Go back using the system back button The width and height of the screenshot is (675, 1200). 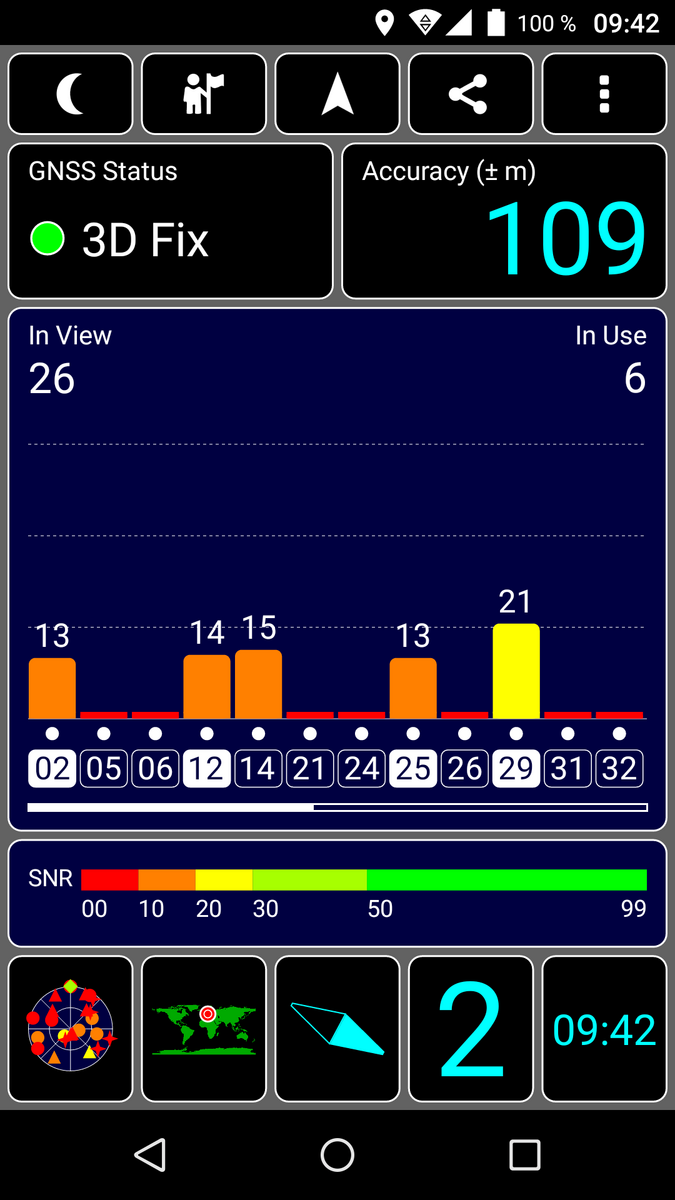[150, 1155]
